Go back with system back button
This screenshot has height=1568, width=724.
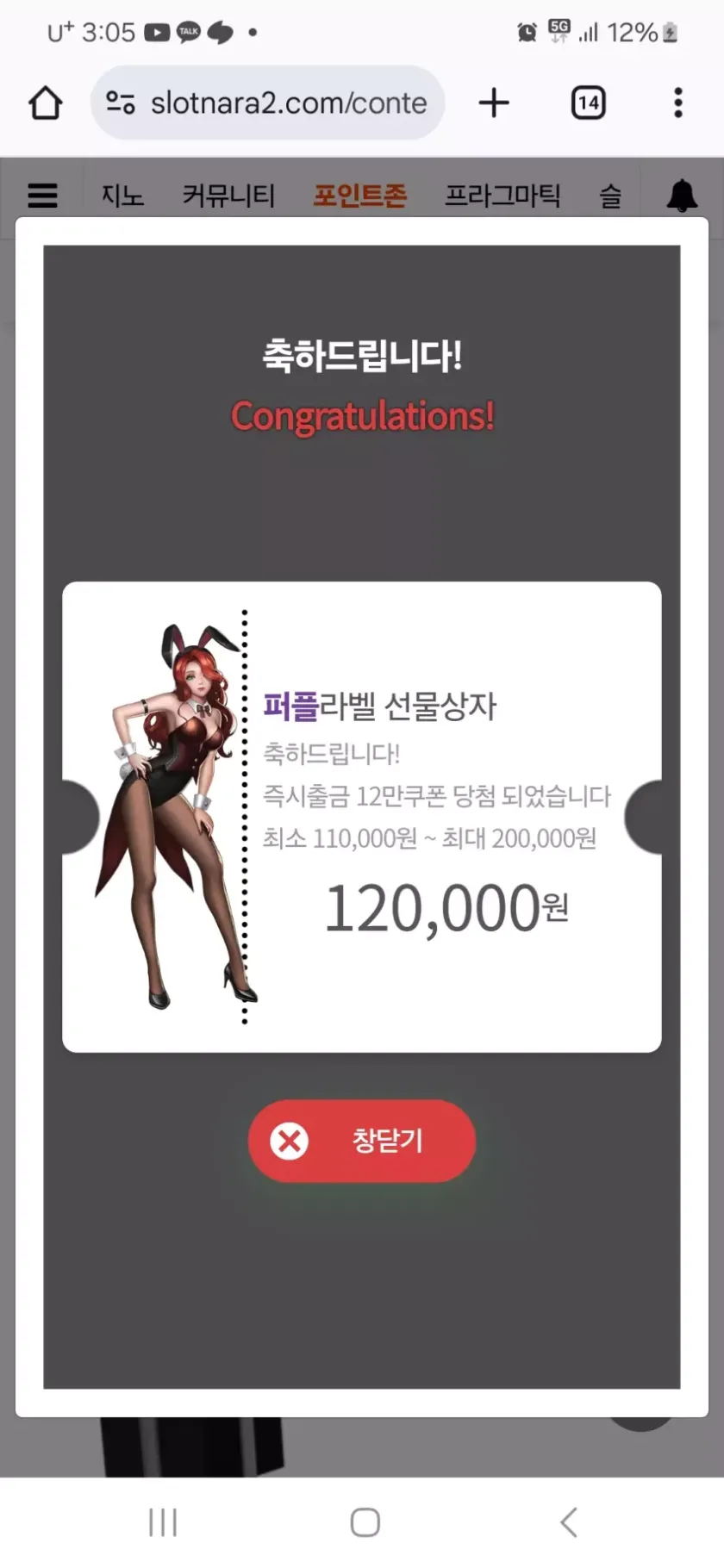coord(569,1522)
